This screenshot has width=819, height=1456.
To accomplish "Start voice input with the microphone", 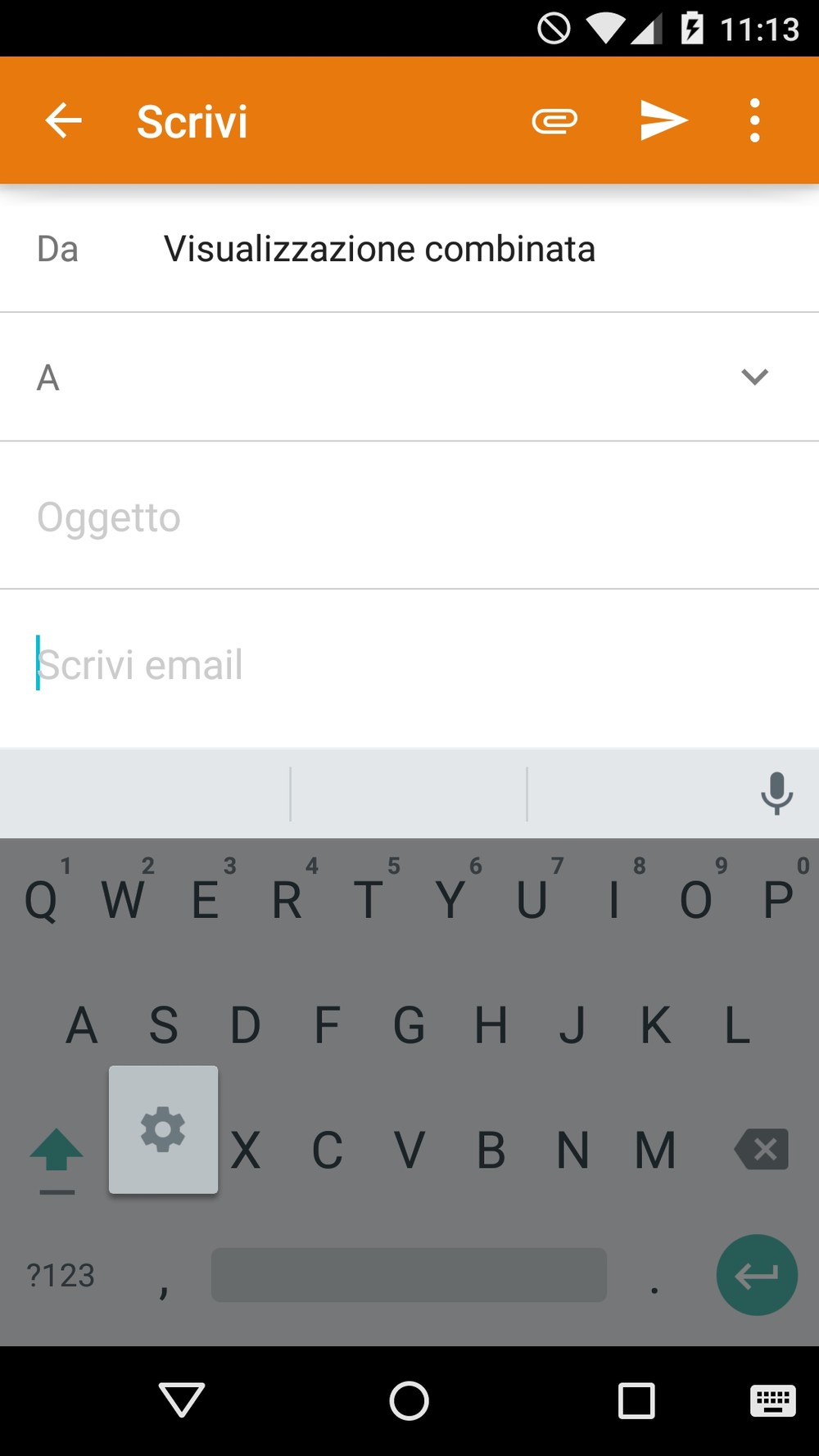I will point(776,793).
